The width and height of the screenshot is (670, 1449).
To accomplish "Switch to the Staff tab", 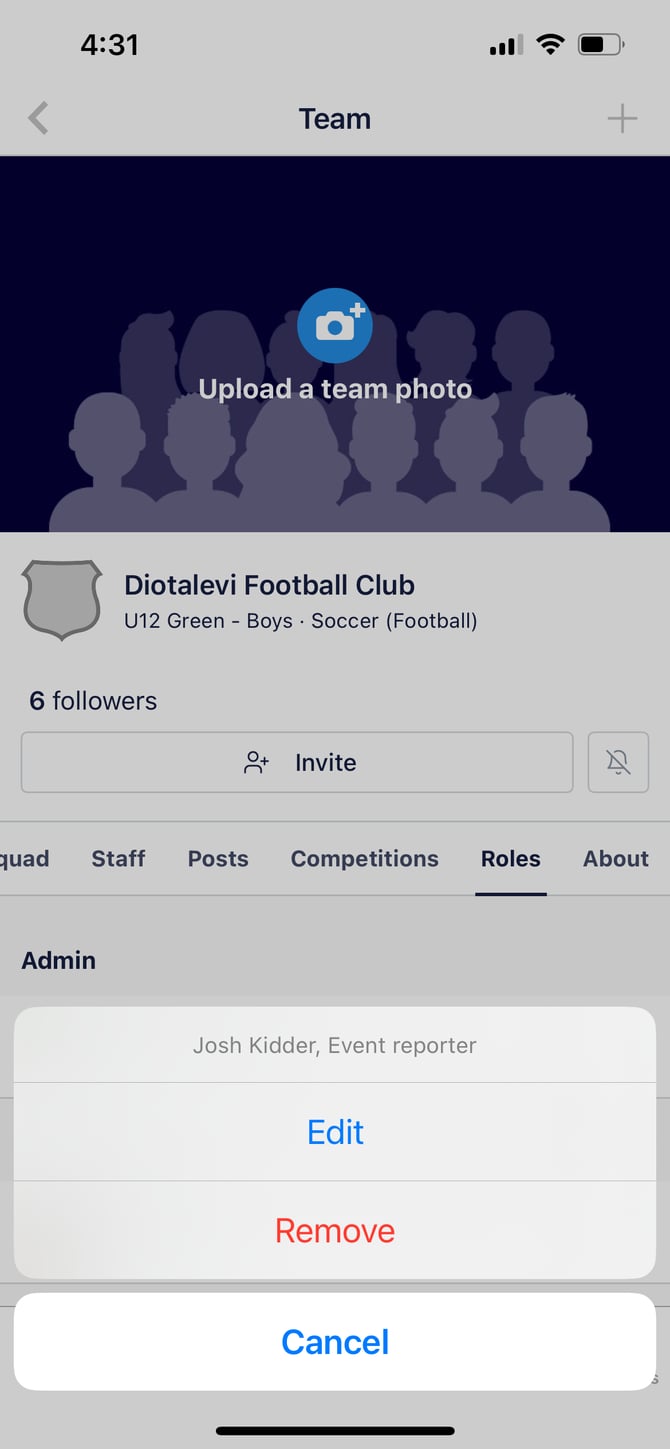I will pyautogui.click(x=118, y=858).
